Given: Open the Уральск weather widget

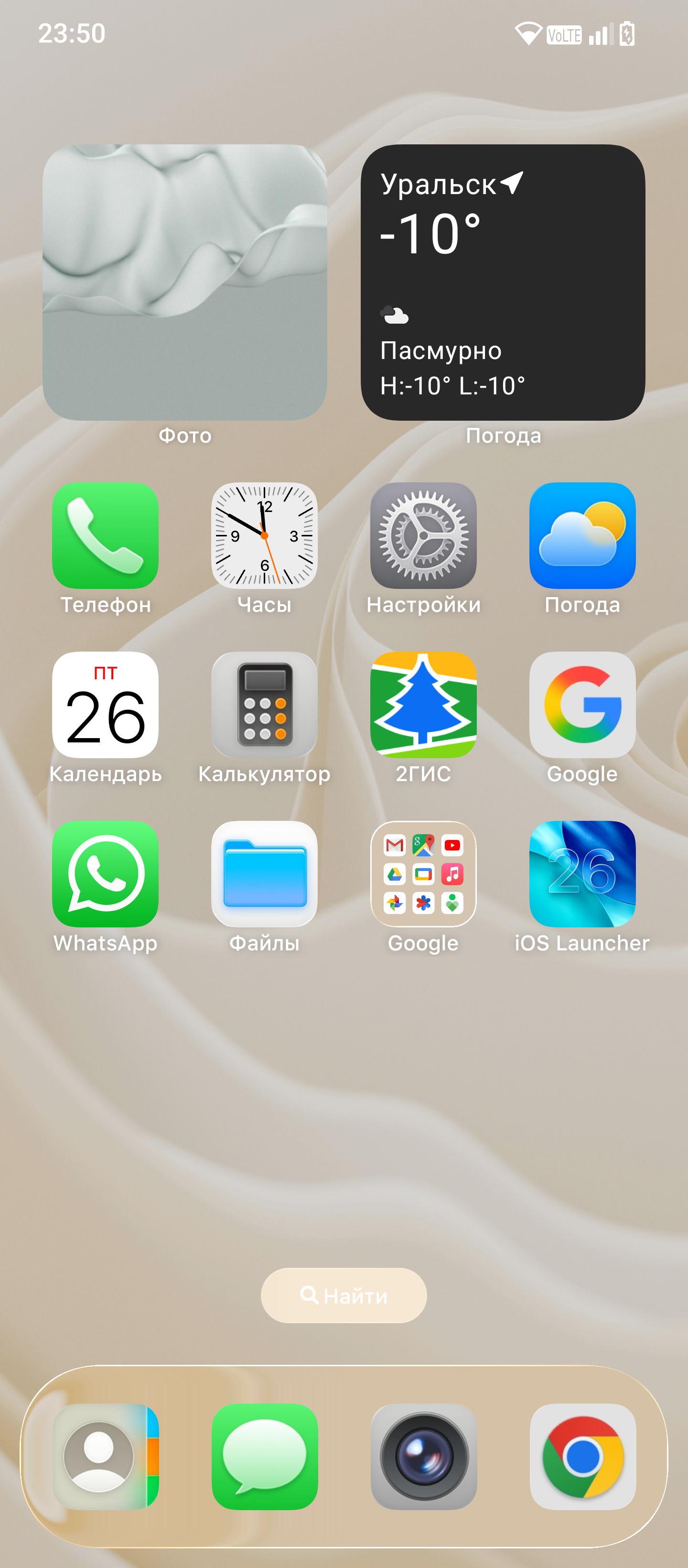Looking at the screenshot, I should (x=503, y=282).
